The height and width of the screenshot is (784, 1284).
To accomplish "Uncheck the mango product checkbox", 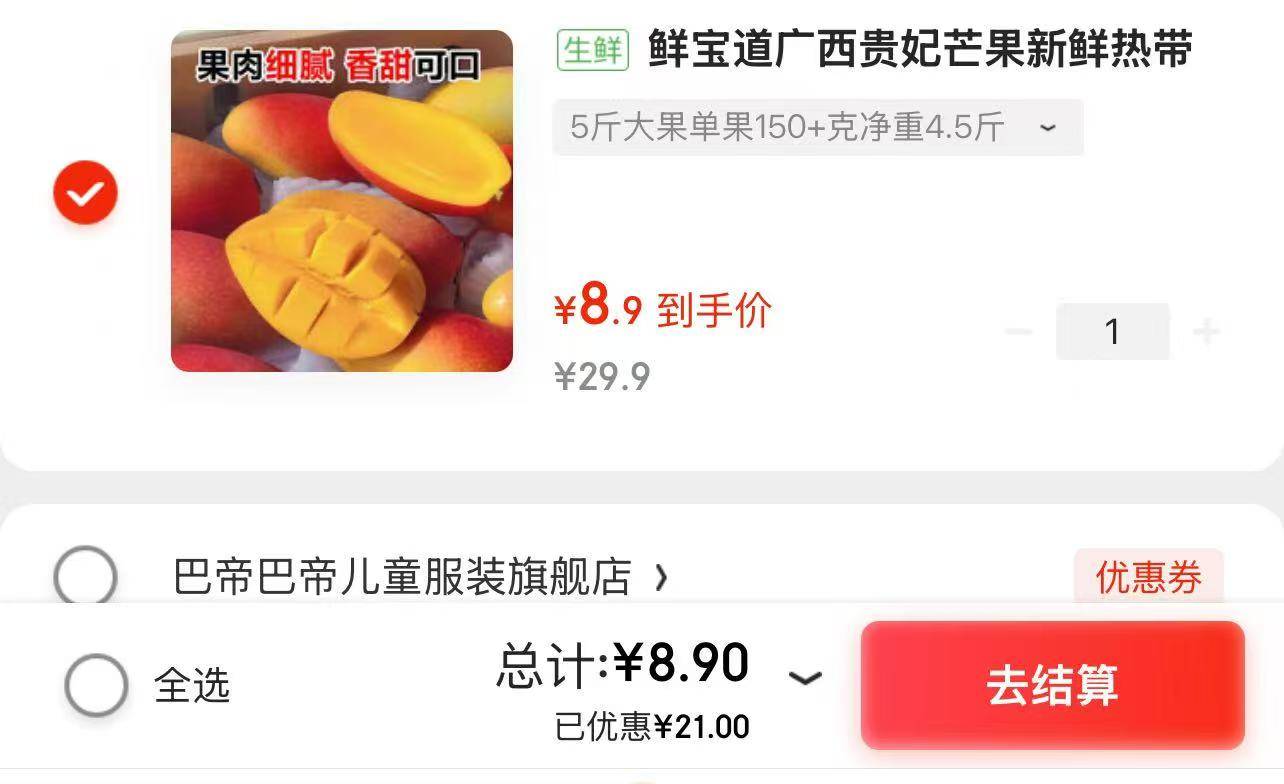I will (85, 192).
